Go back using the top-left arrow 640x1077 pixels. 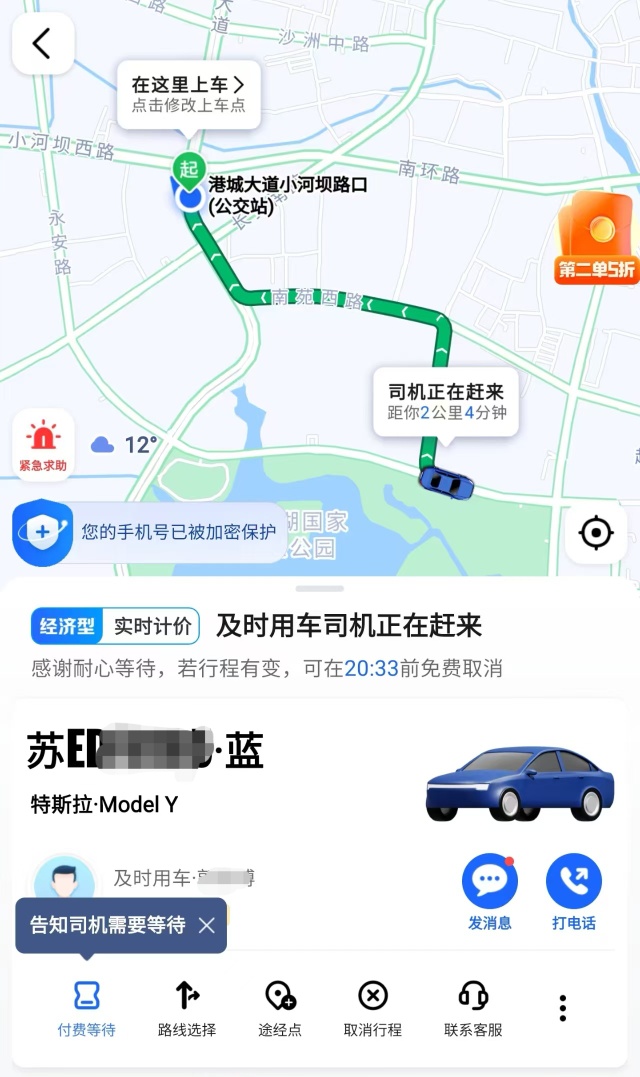tap(42, 44)
